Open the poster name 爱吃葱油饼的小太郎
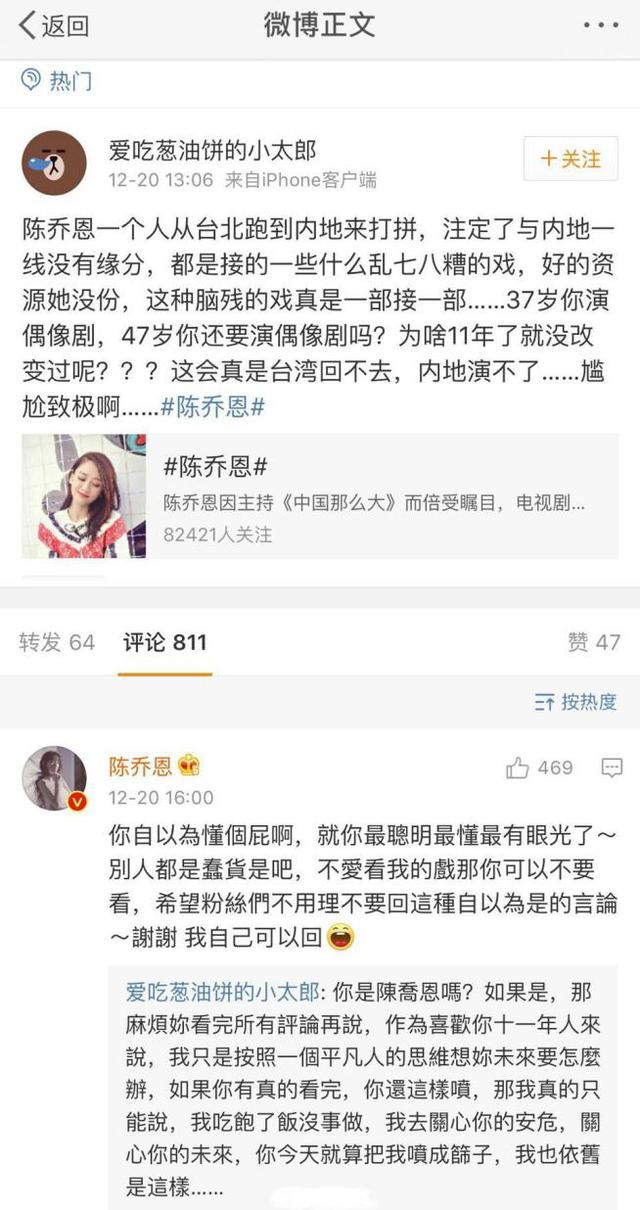Screen dimensions: 640x1210 pyautogui.click(x=212, y=151)
